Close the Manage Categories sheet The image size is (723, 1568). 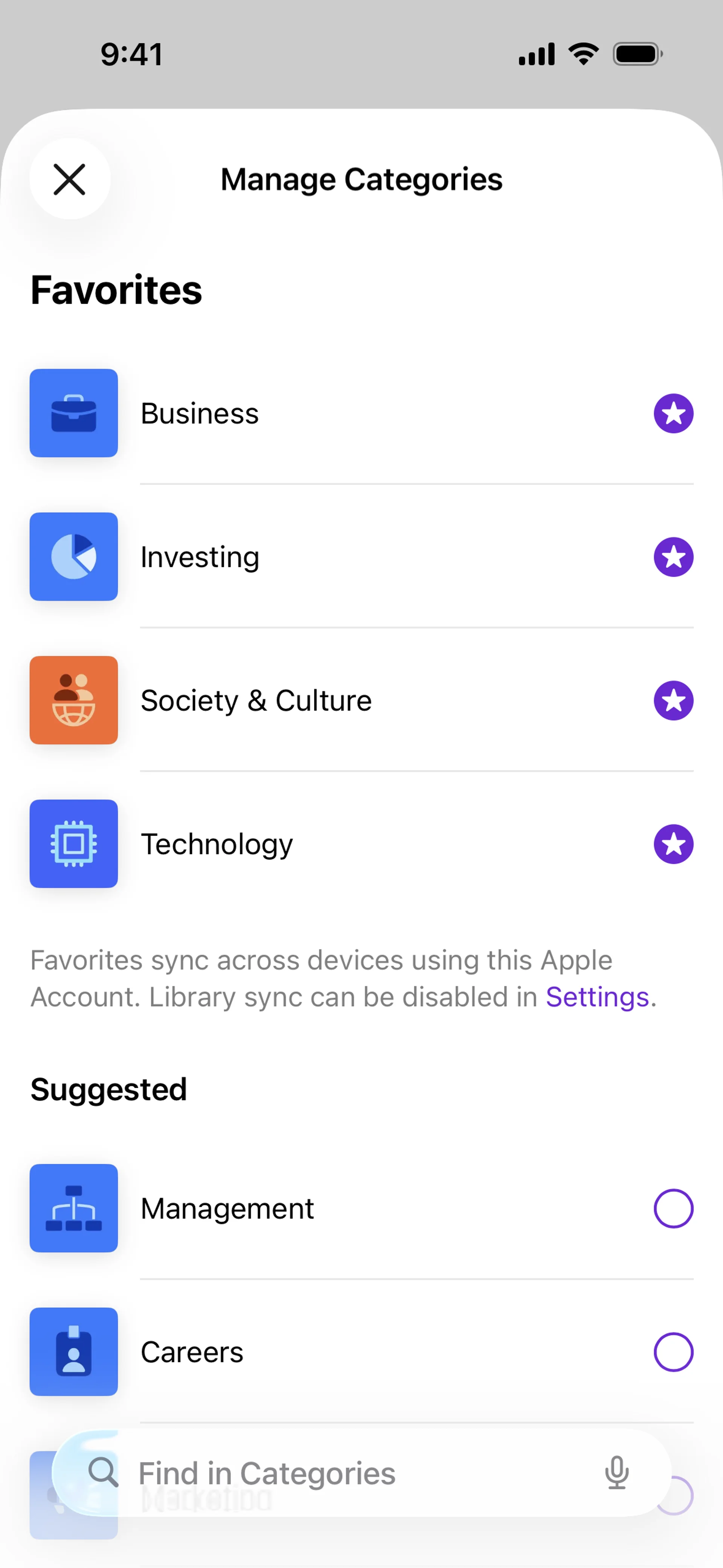[x=69, y=179]
